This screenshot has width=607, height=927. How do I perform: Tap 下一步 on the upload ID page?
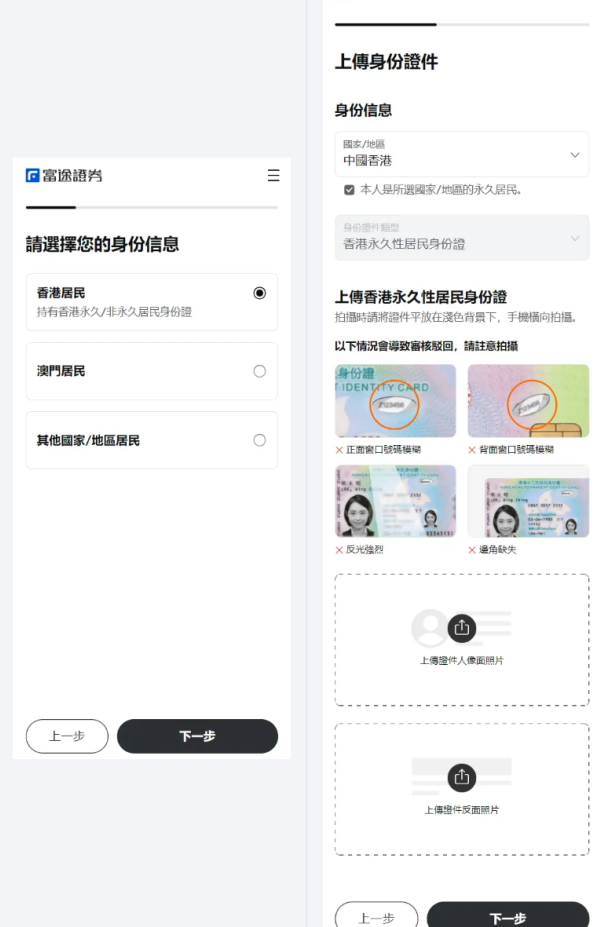point(507,917)
